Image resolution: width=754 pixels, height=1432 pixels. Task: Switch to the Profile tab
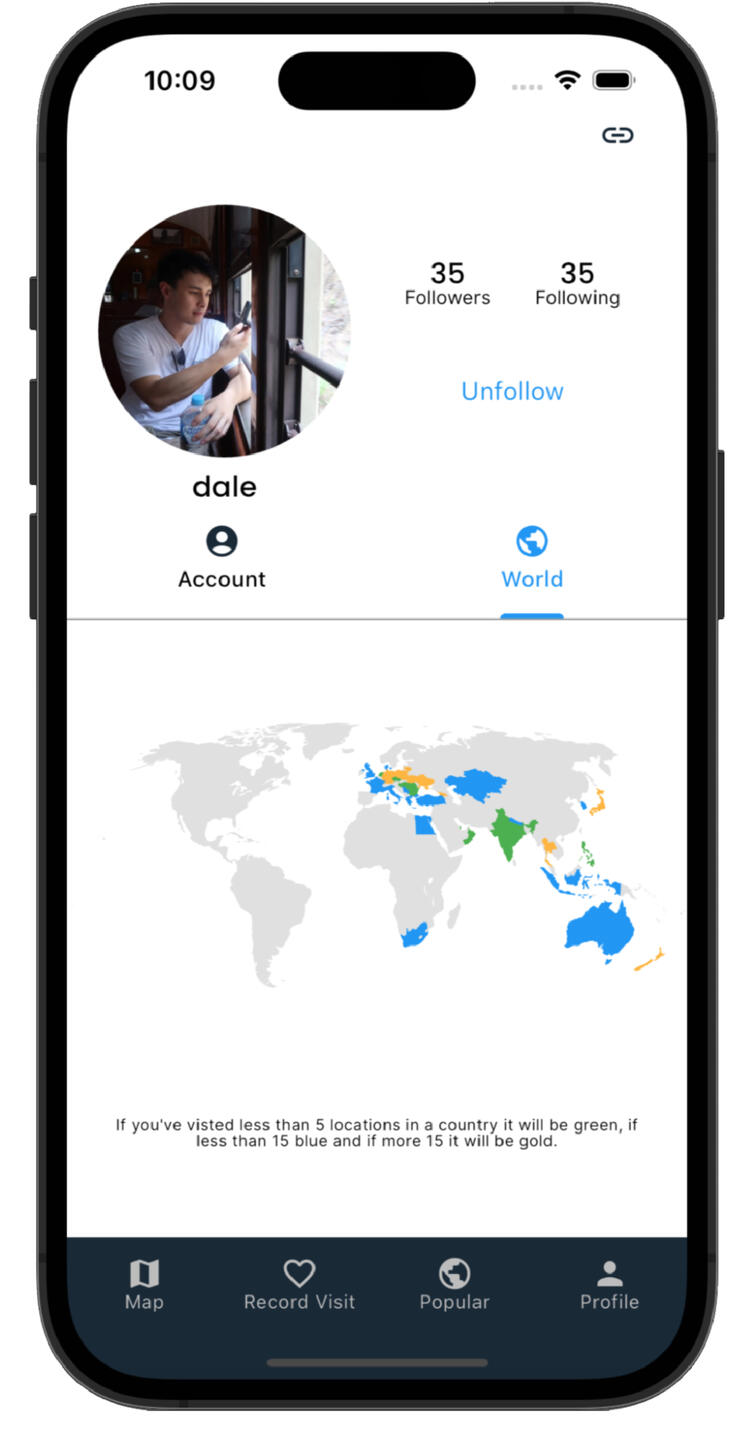(609, 1285)
